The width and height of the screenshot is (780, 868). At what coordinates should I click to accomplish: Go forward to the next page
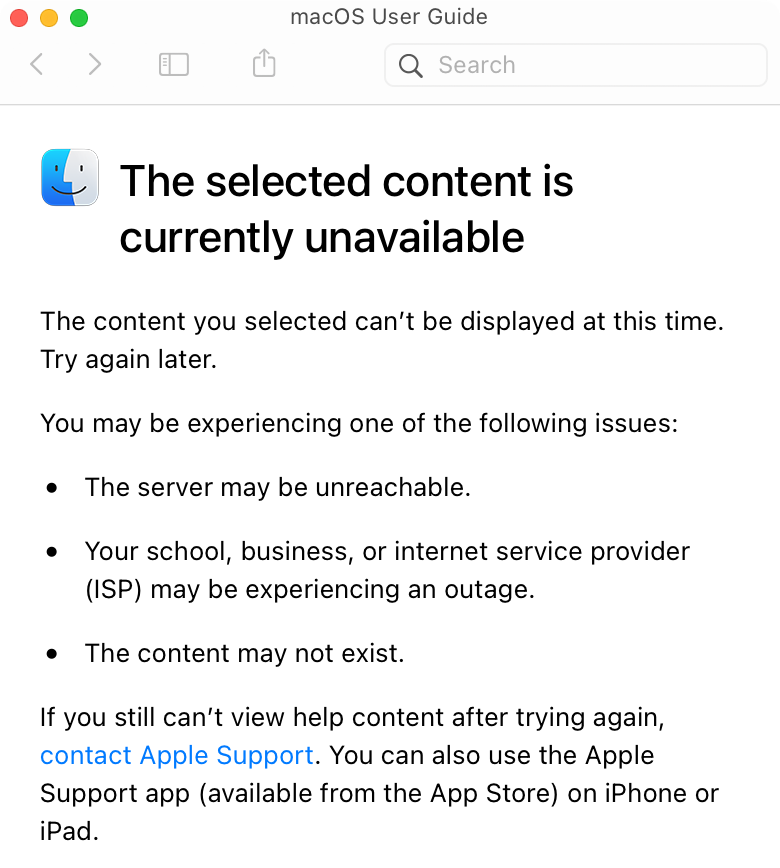point(95,65)
